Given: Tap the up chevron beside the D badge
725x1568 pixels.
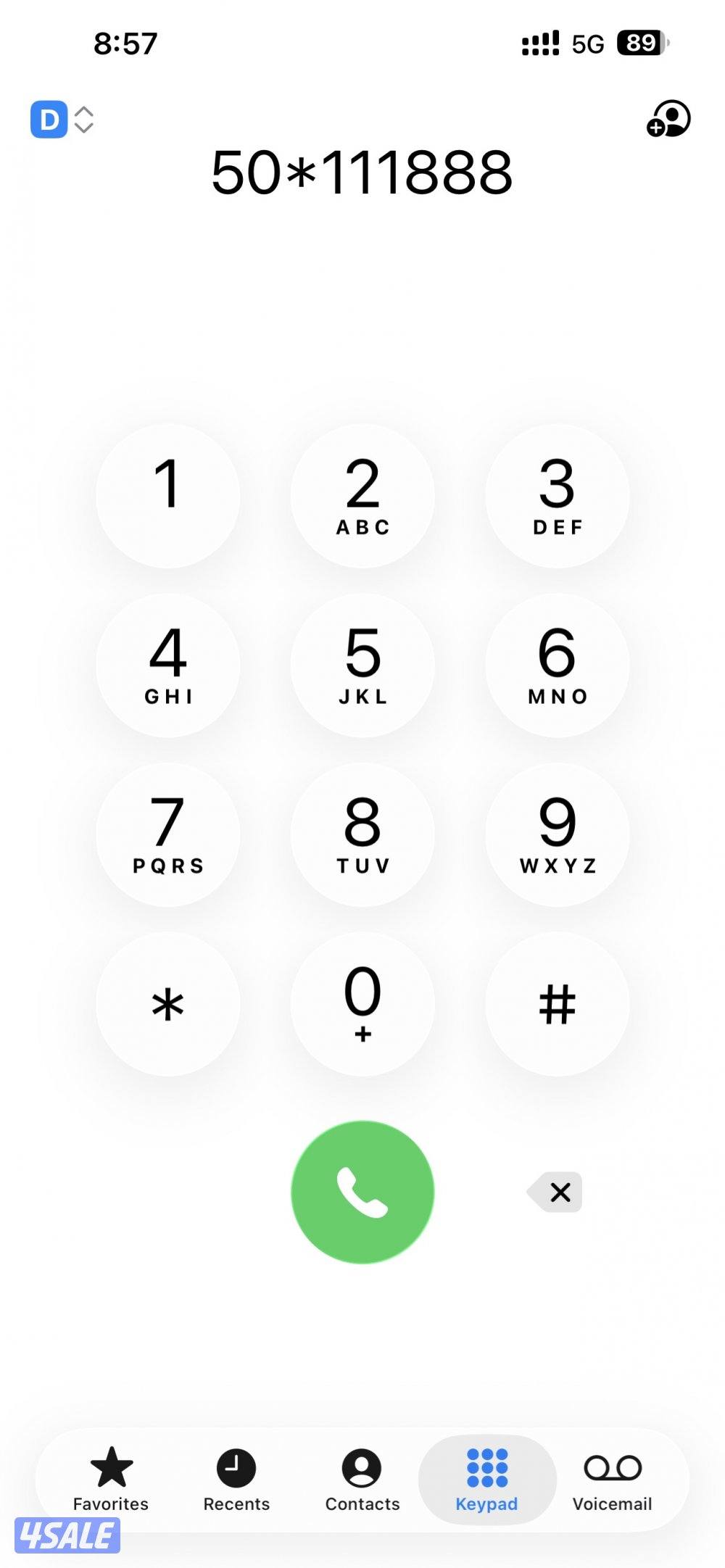Looking at the screenshot, I should tap(83, 110).
